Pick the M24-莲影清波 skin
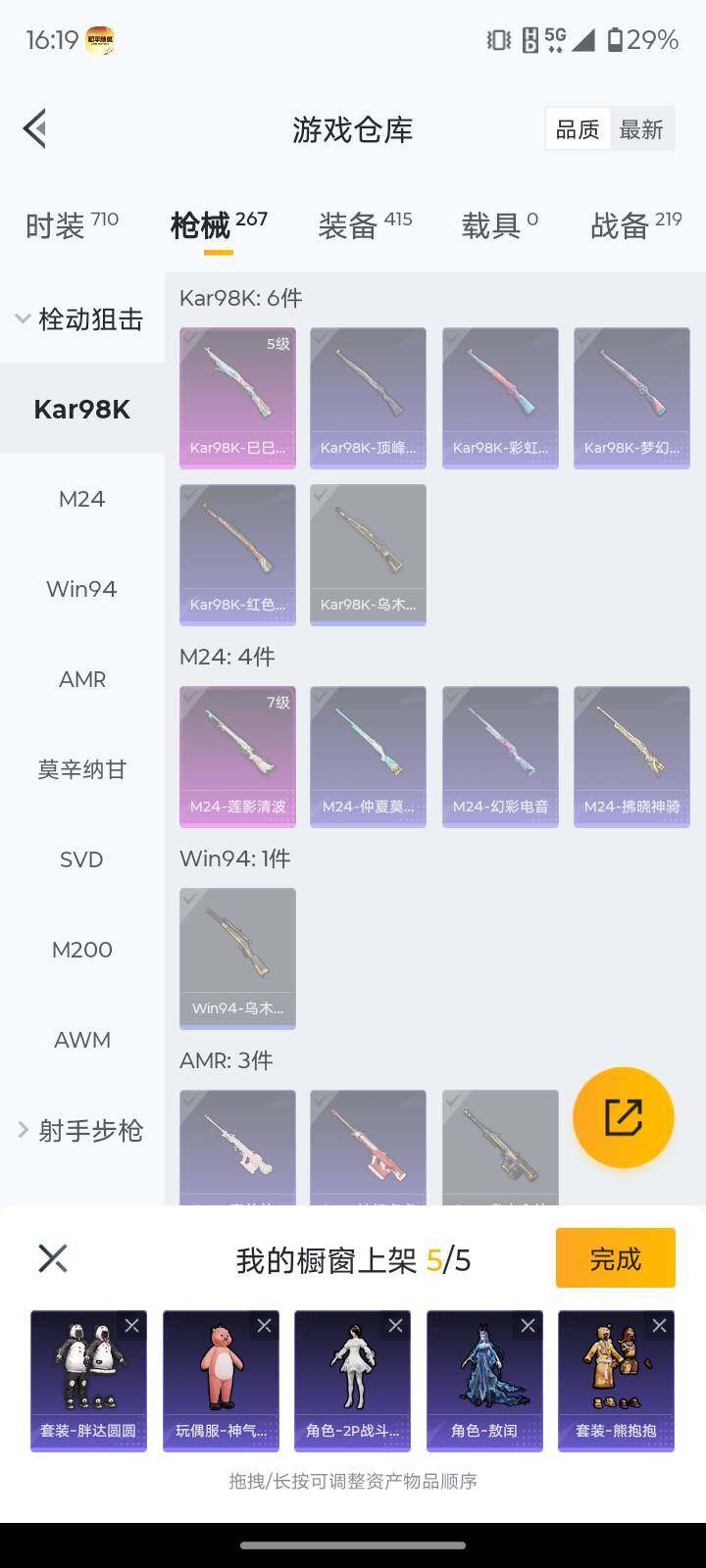Screen dimensions: 706x1568 pyautogui.click(x=237, y=756)
